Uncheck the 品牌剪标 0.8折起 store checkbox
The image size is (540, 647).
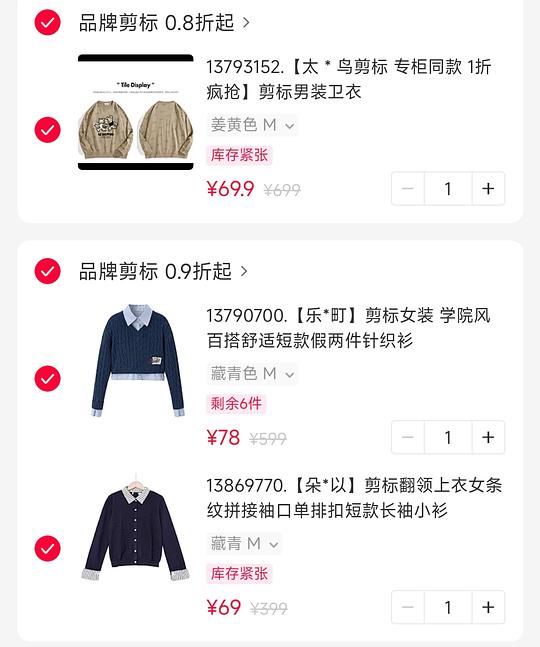[47, 22]
